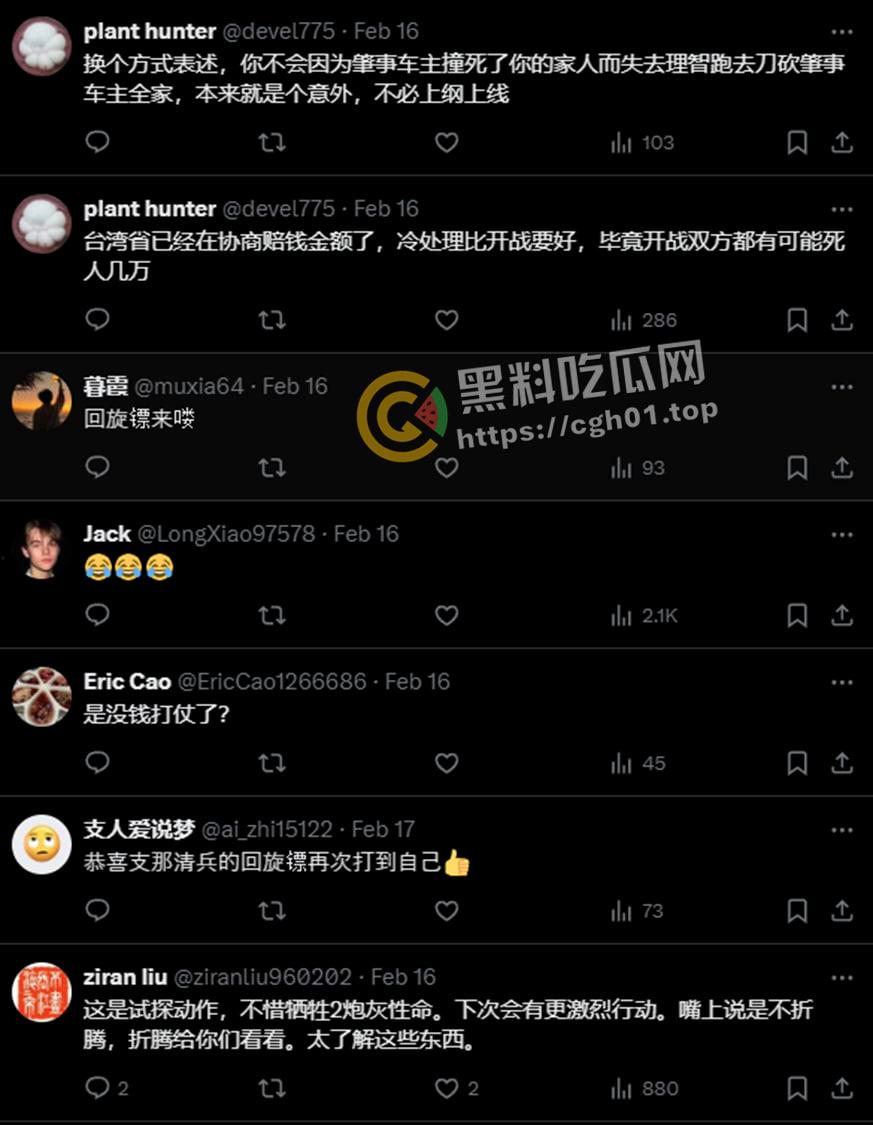Toggle the like on Eric Cao's reply
This screenshot has width=873, height=1125.
(446, 763)
